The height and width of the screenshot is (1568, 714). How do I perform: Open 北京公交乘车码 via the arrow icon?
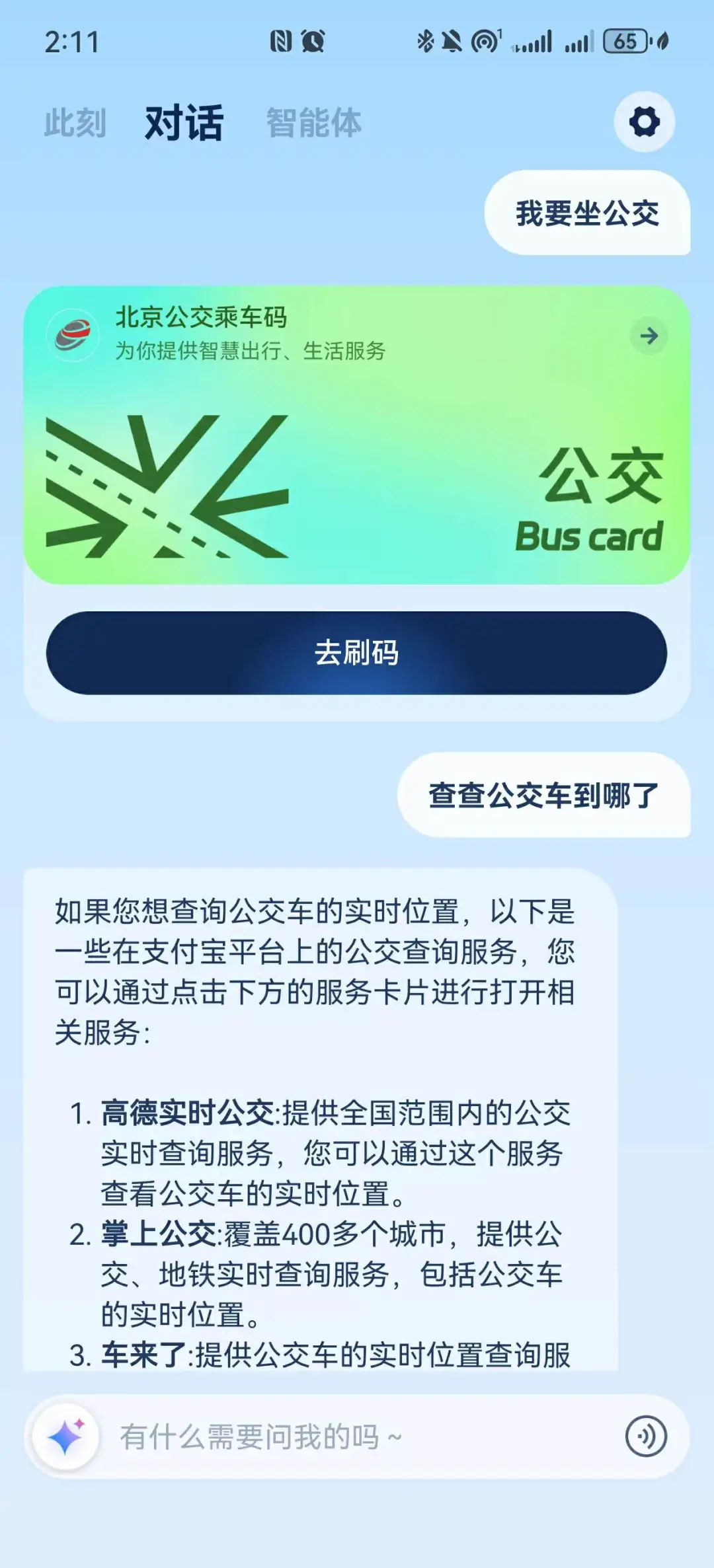point(649,336)
